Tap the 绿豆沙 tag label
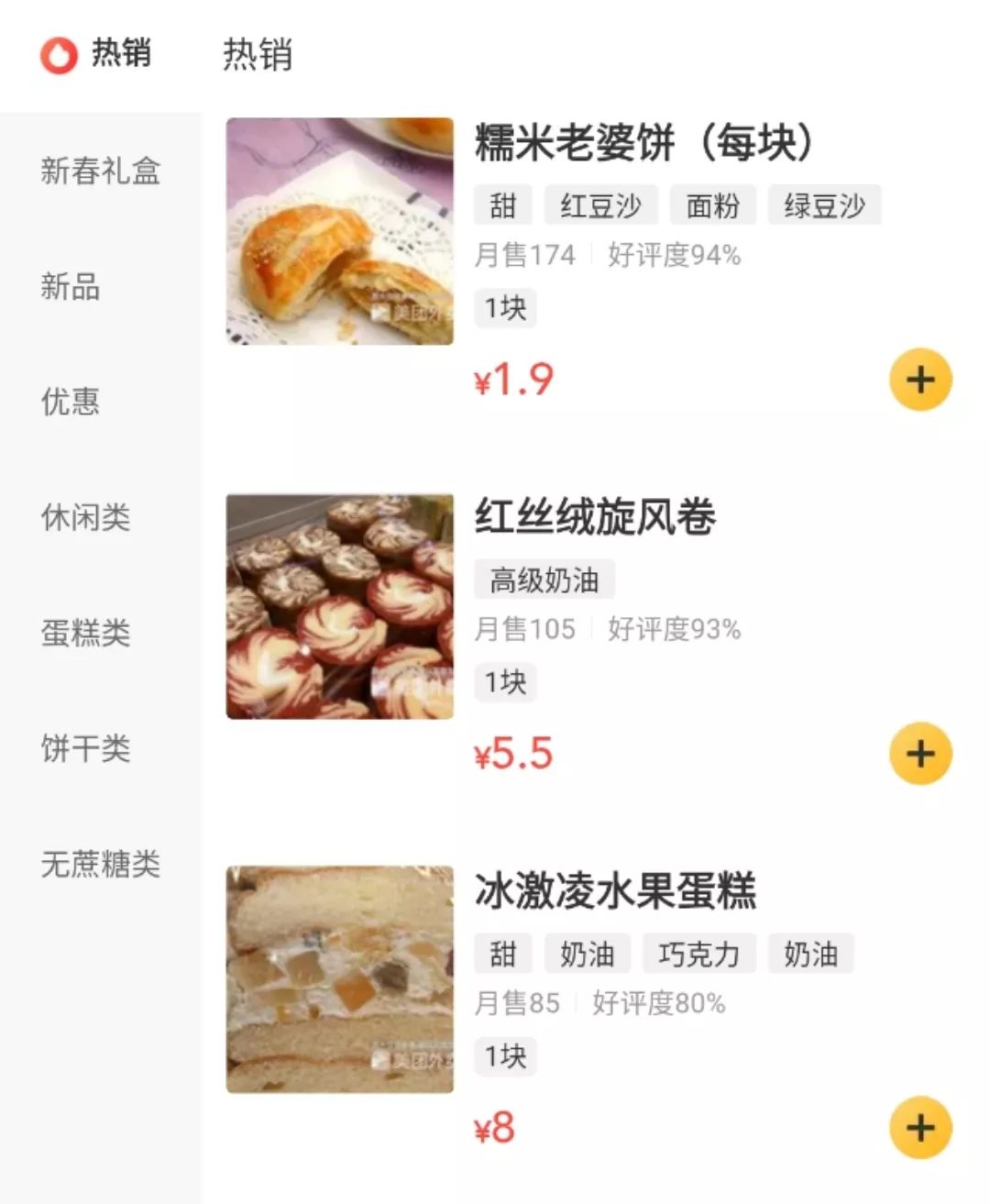This screenshot has width=990, height=1204. coord(823,204)
